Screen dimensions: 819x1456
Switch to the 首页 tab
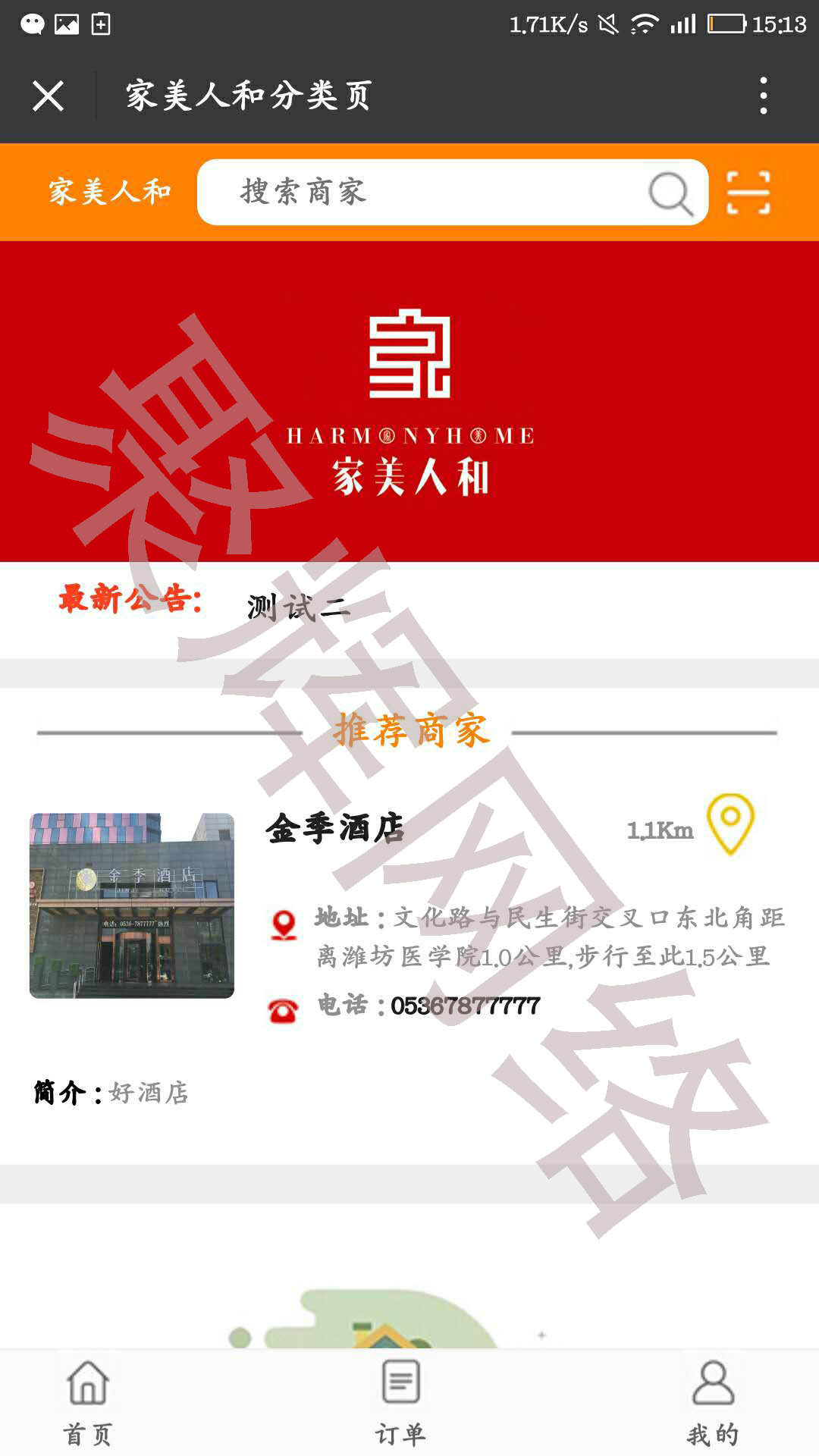click(88, 1401)
